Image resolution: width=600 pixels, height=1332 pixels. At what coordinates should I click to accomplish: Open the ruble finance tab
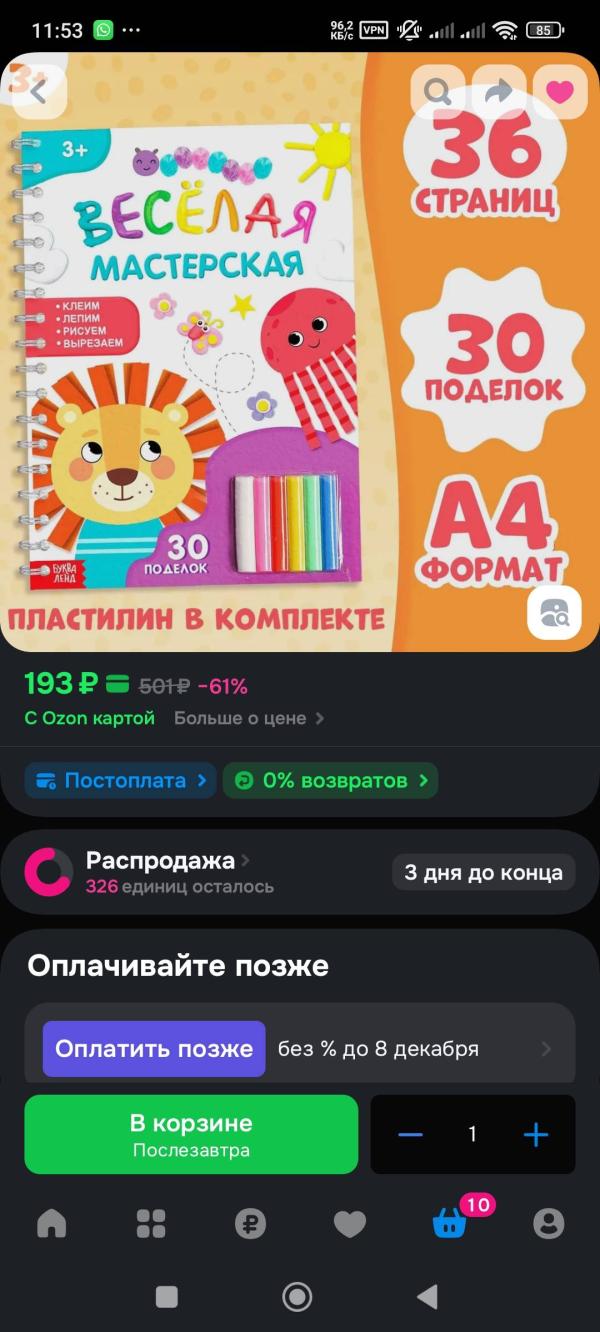[x=250, y=1222]
